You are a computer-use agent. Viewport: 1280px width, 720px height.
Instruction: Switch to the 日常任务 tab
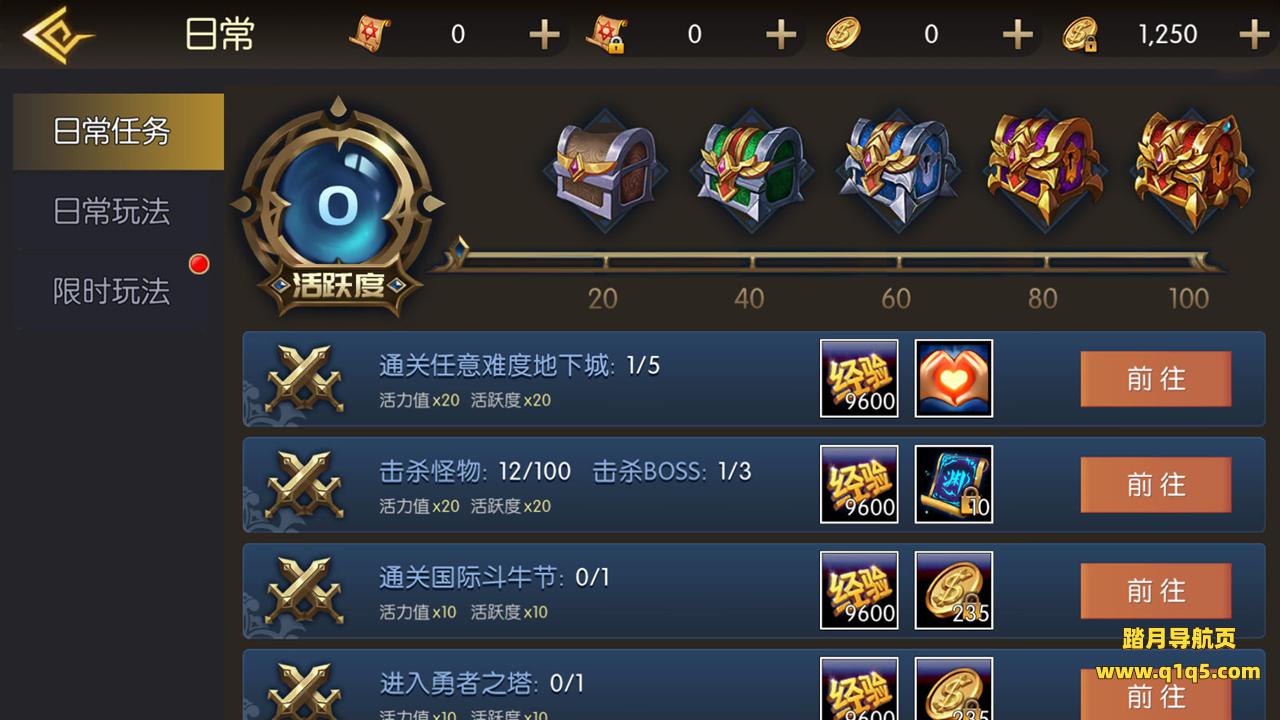click(117, 132)
